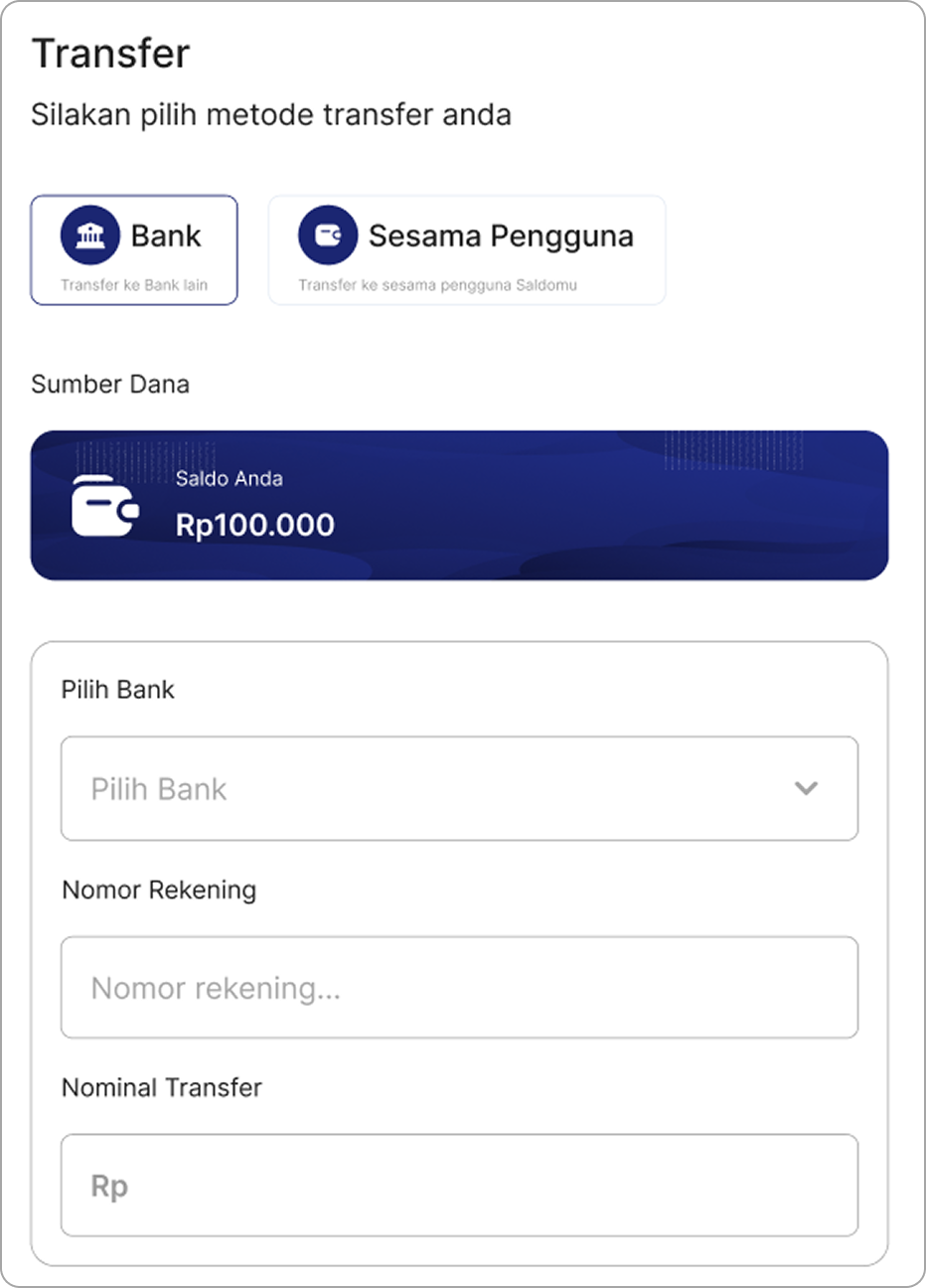This screenshot has height=1288, width=926.
Task: Select the Bank transfer method
Action: point(134,249)
